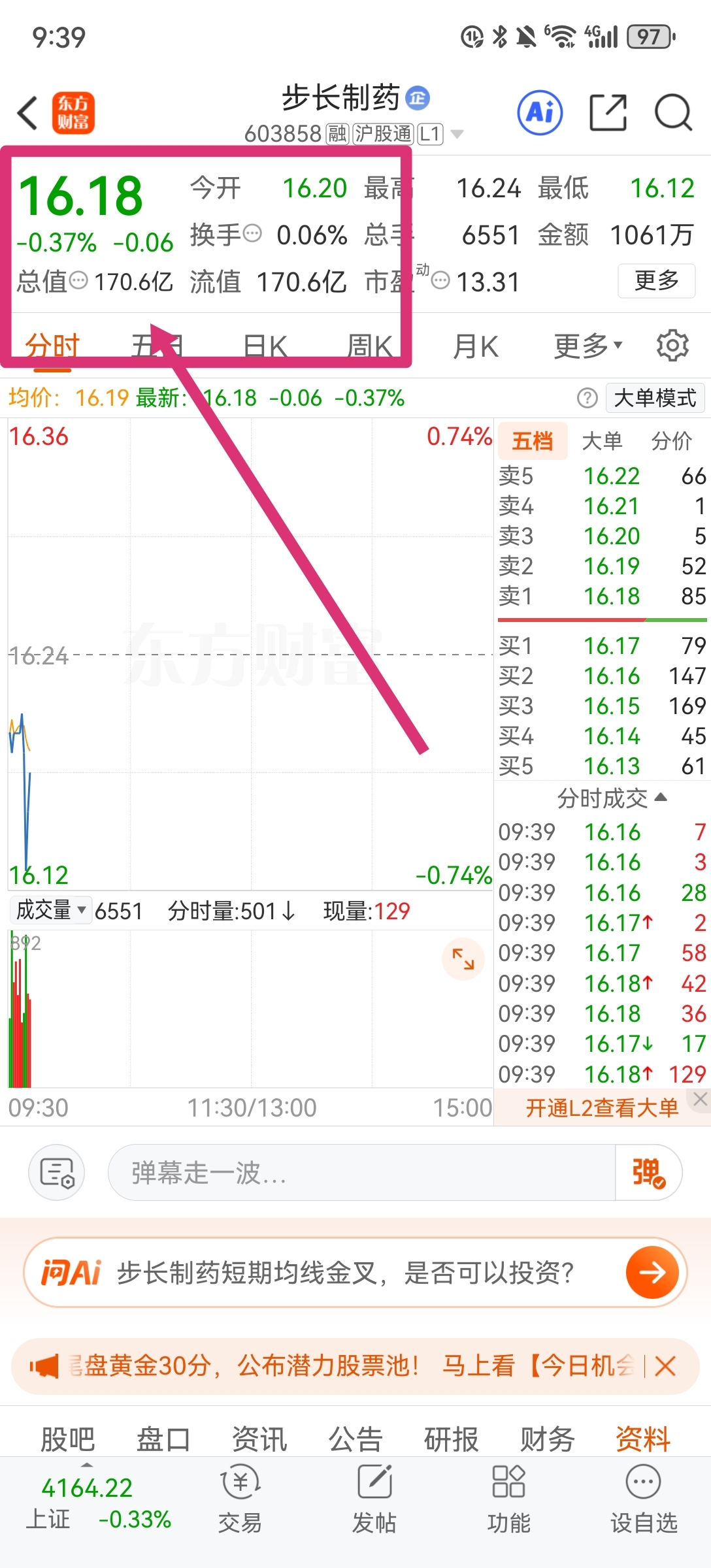The height and width of the screenshot is (1568, 711).
Task: Expand more quote details with 更多 button
Action: coord(656,281)
